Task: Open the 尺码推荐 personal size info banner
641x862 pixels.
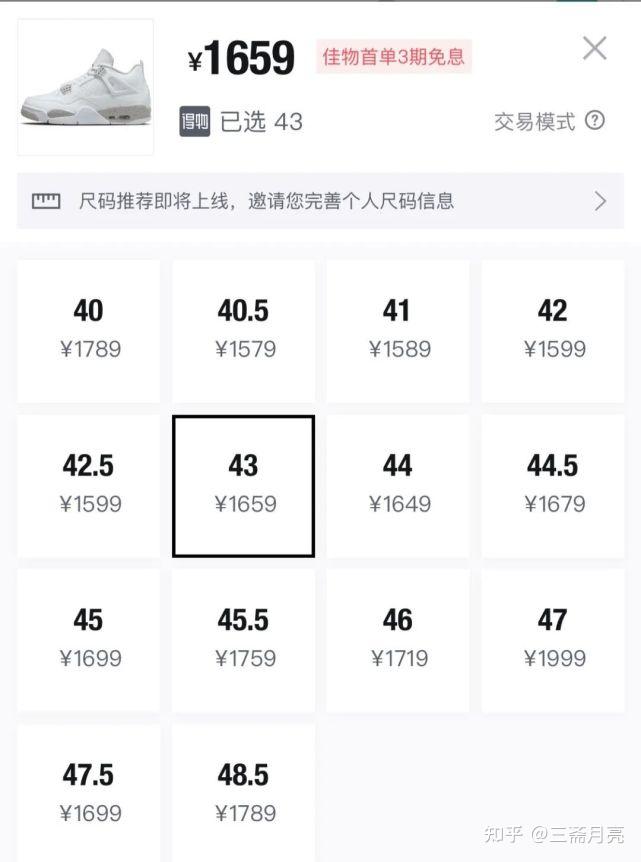Action: click(x=320, y=201)
